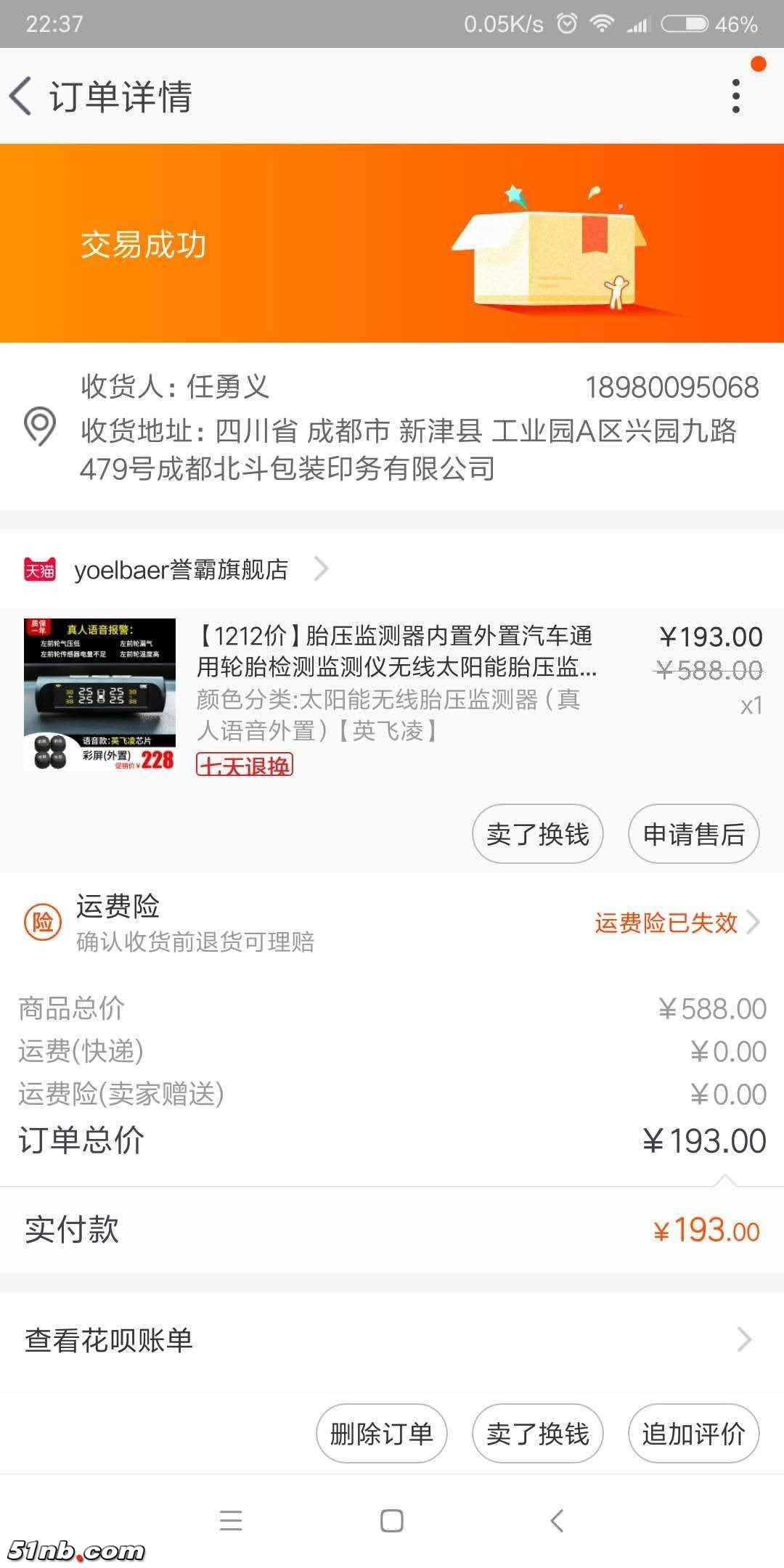Screen dimensions: 784x1568
Task: Add a follow-up review 追加评价
Action: click(x=693, y=1434)
